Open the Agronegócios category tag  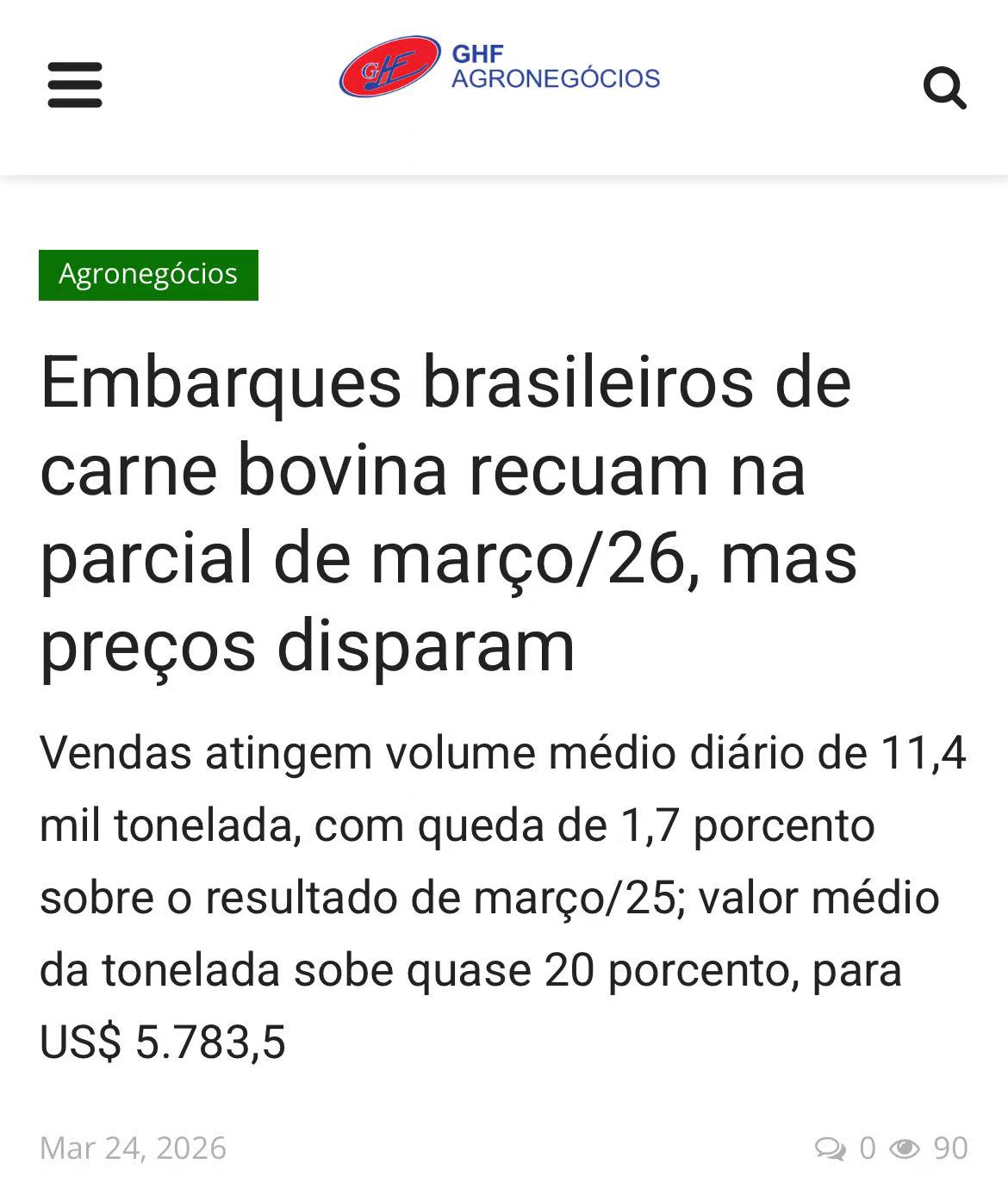[148, 275]
